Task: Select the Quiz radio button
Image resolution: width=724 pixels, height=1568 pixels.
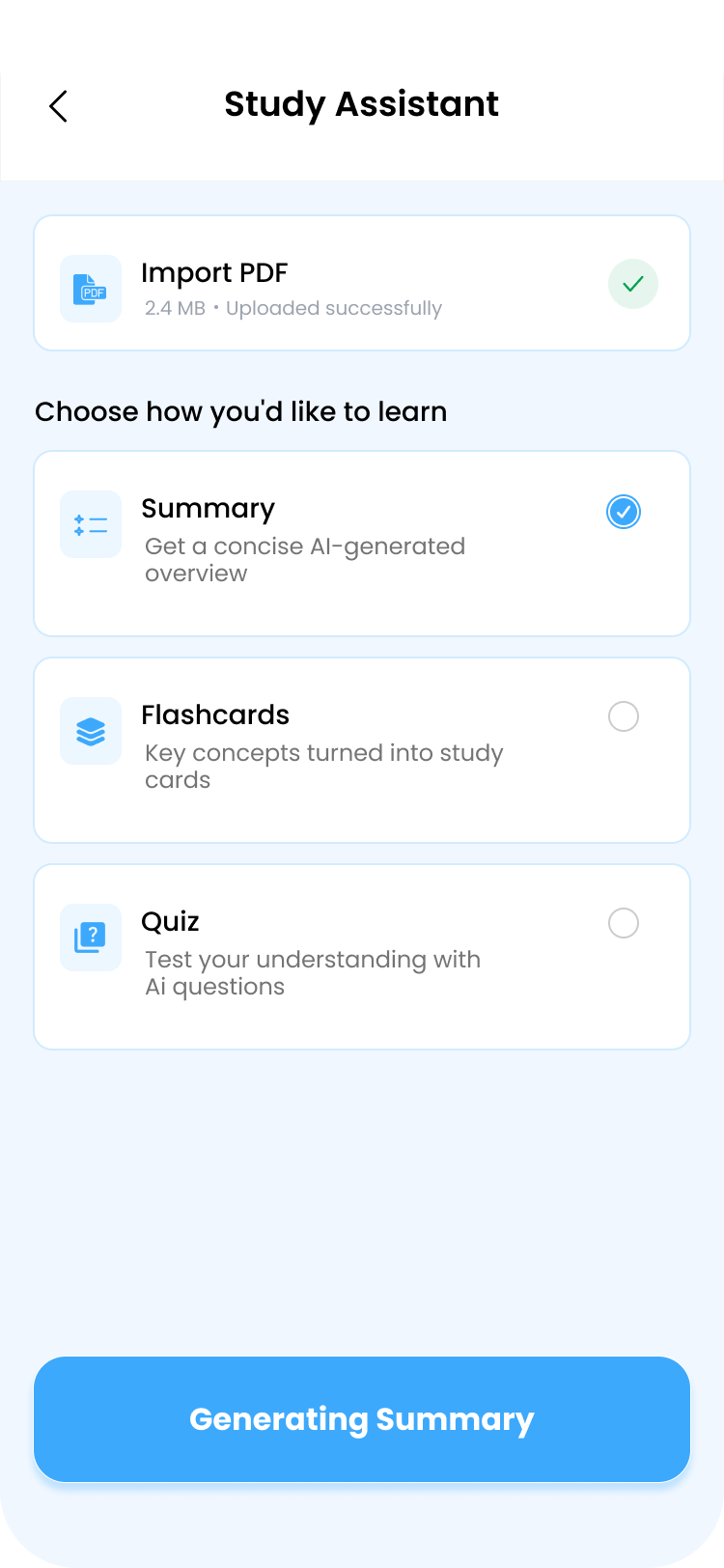Action: [624, 923]
